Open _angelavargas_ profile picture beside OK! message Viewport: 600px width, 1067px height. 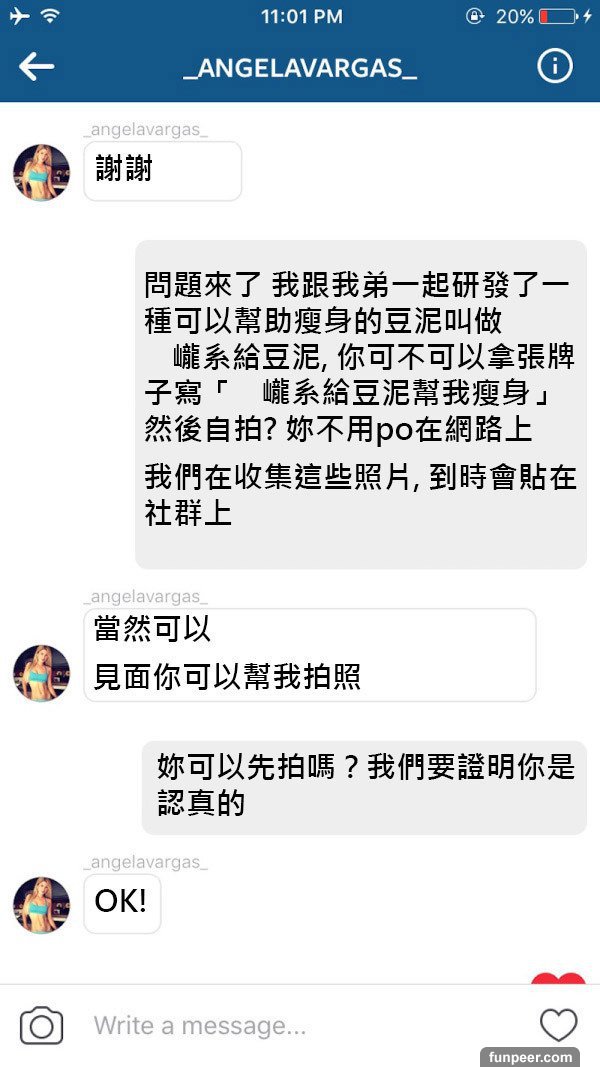[x=41, y=905]
